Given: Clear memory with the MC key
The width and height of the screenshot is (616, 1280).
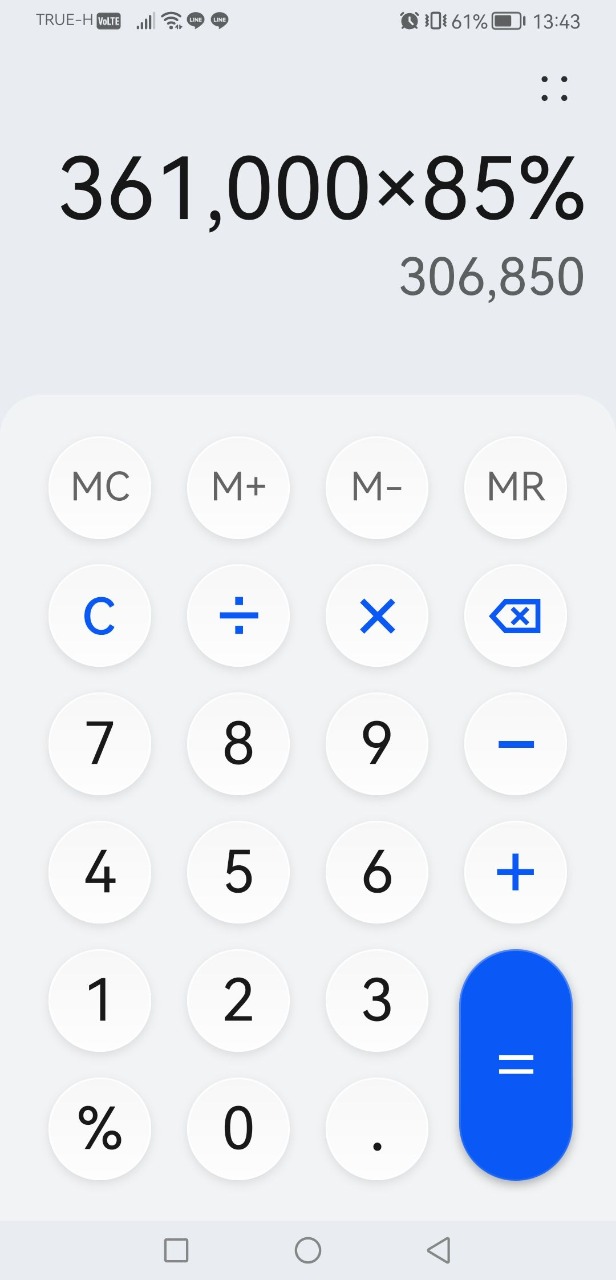Looking at the screenshot, I should 100,487.
